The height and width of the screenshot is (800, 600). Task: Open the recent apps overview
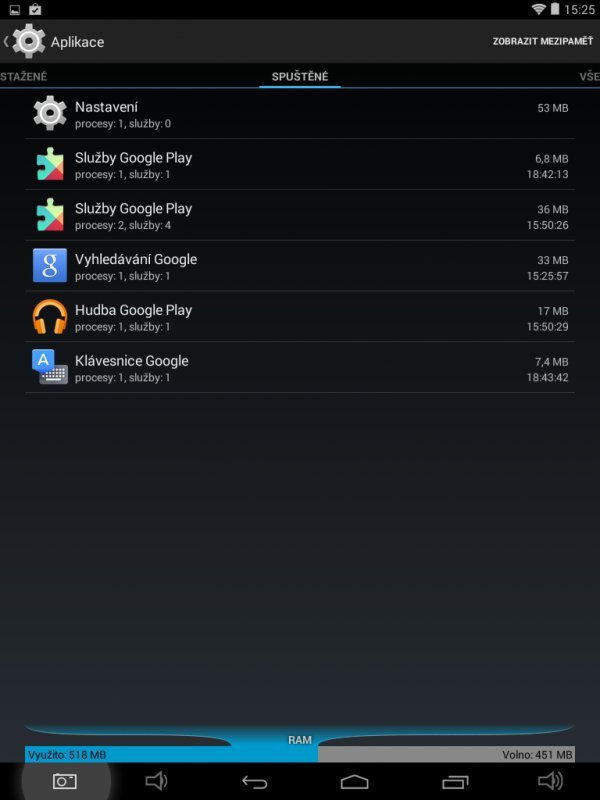[455, 781]
